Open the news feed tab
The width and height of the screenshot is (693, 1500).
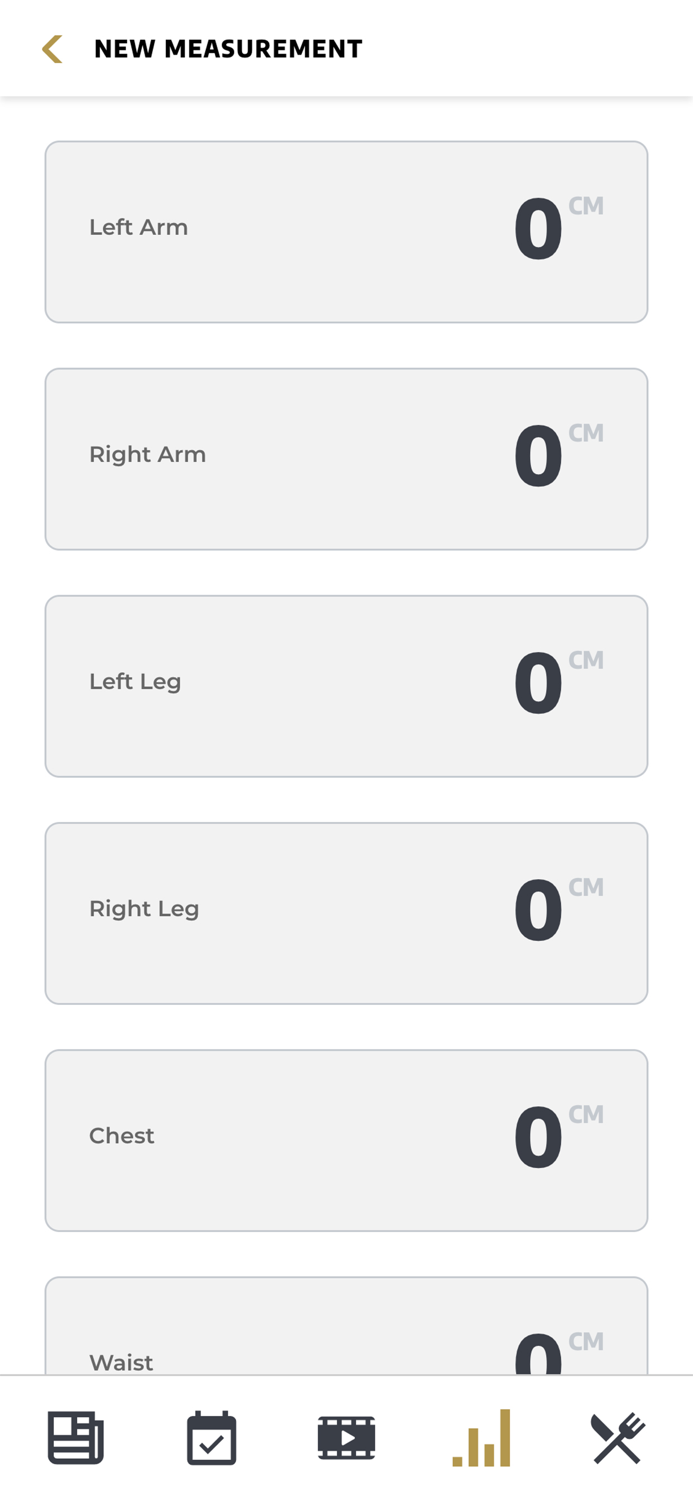tap(76, 1438)
